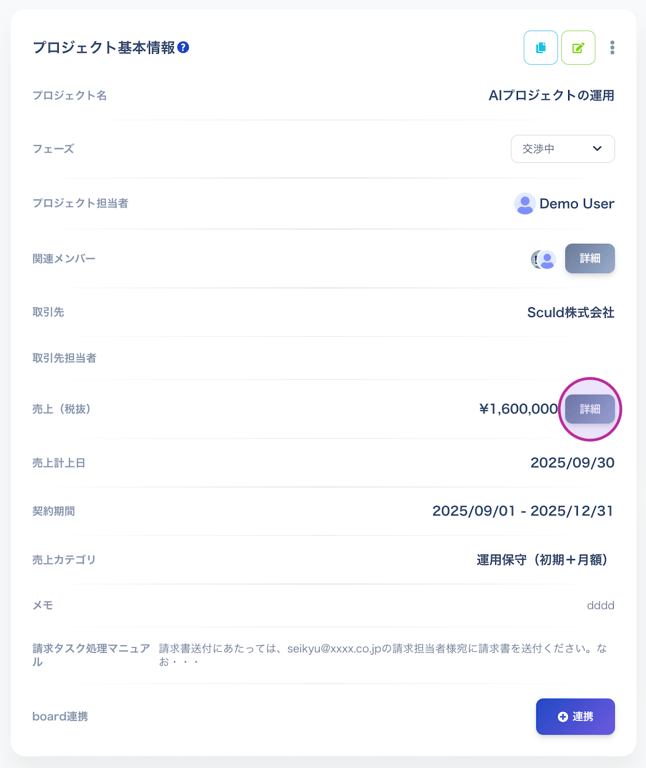Edit the project basic information
This screenshot has height=768, width=646.
click(578, 48)
